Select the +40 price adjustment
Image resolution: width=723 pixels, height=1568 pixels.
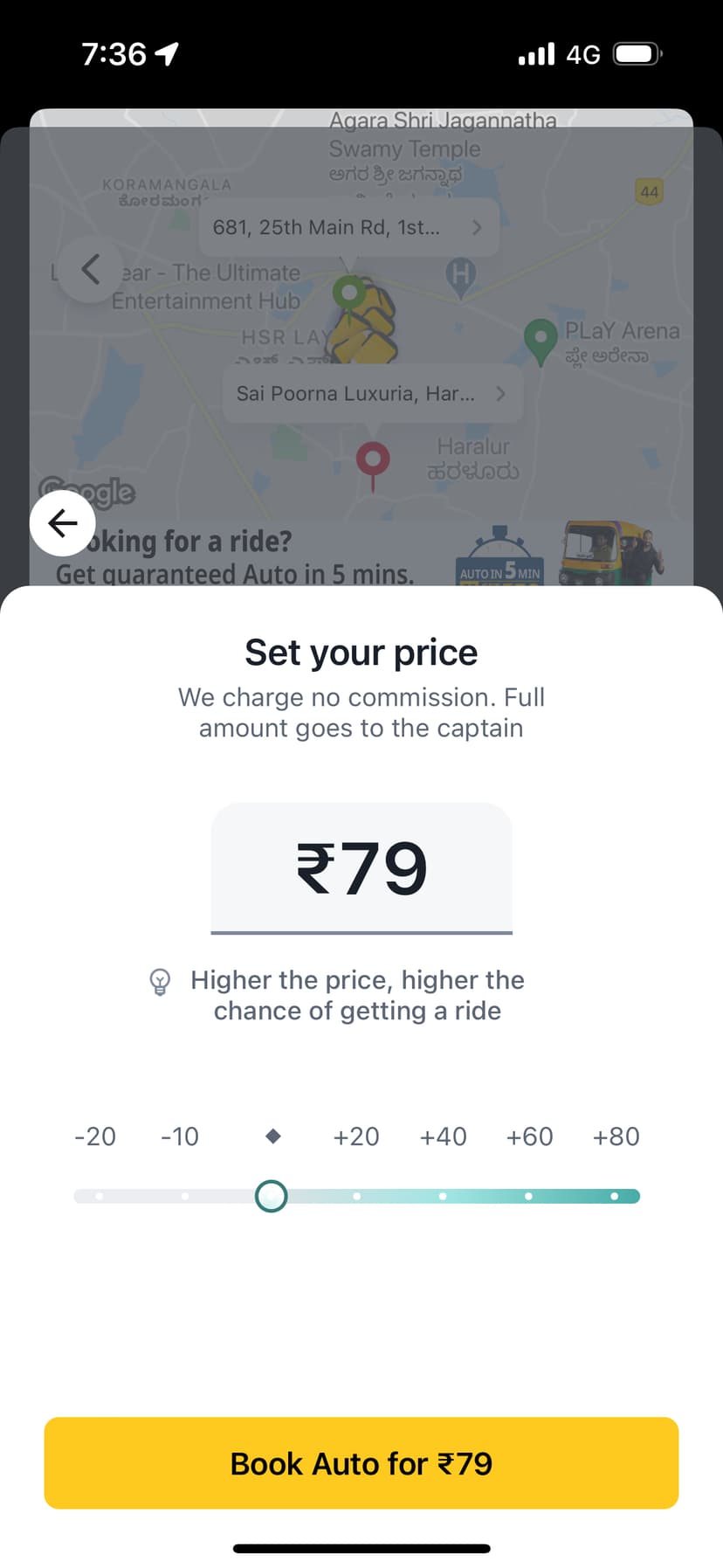coord(443,1195)
